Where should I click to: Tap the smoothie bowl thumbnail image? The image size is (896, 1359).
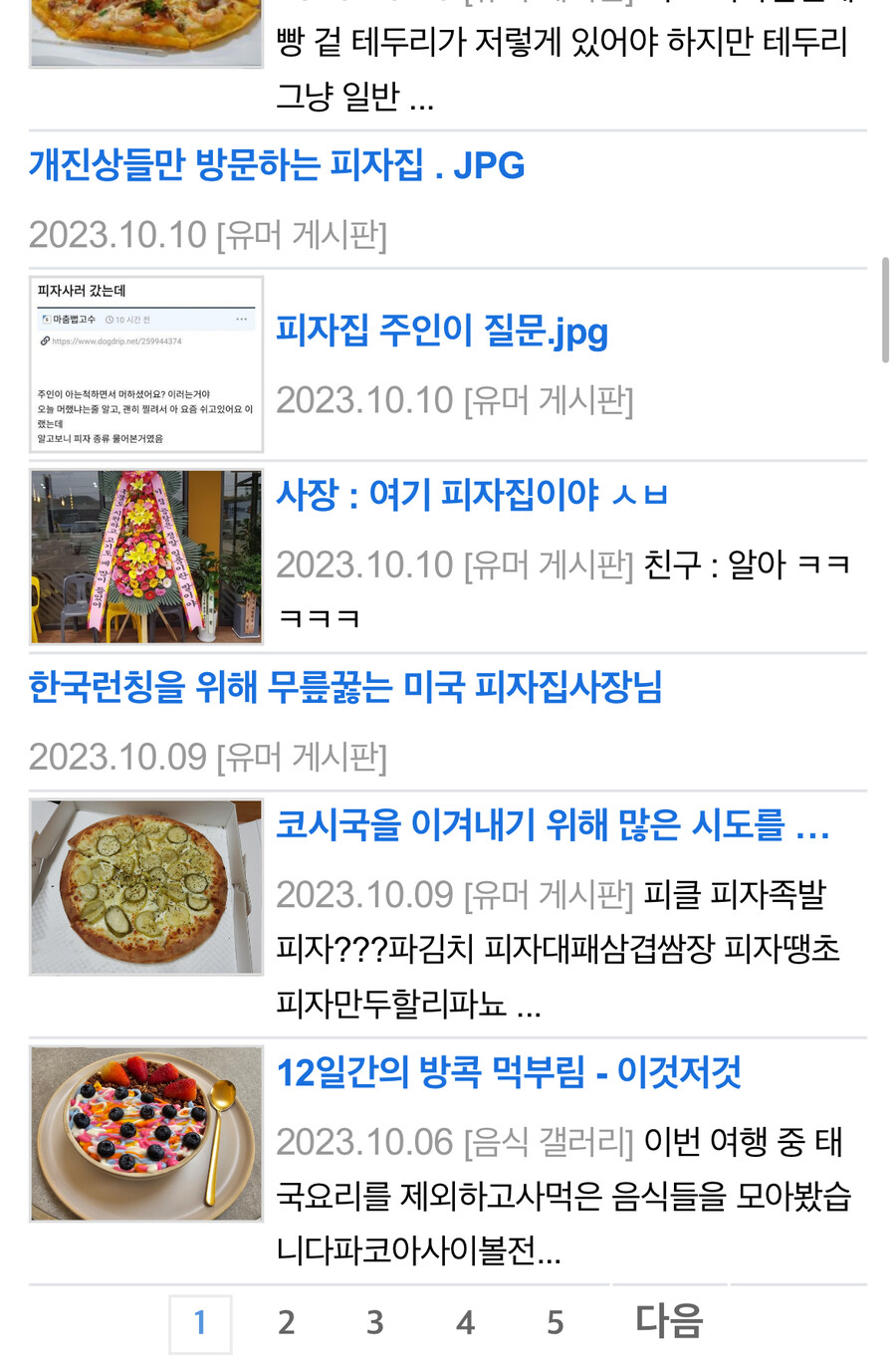(x=146, y=1133)
